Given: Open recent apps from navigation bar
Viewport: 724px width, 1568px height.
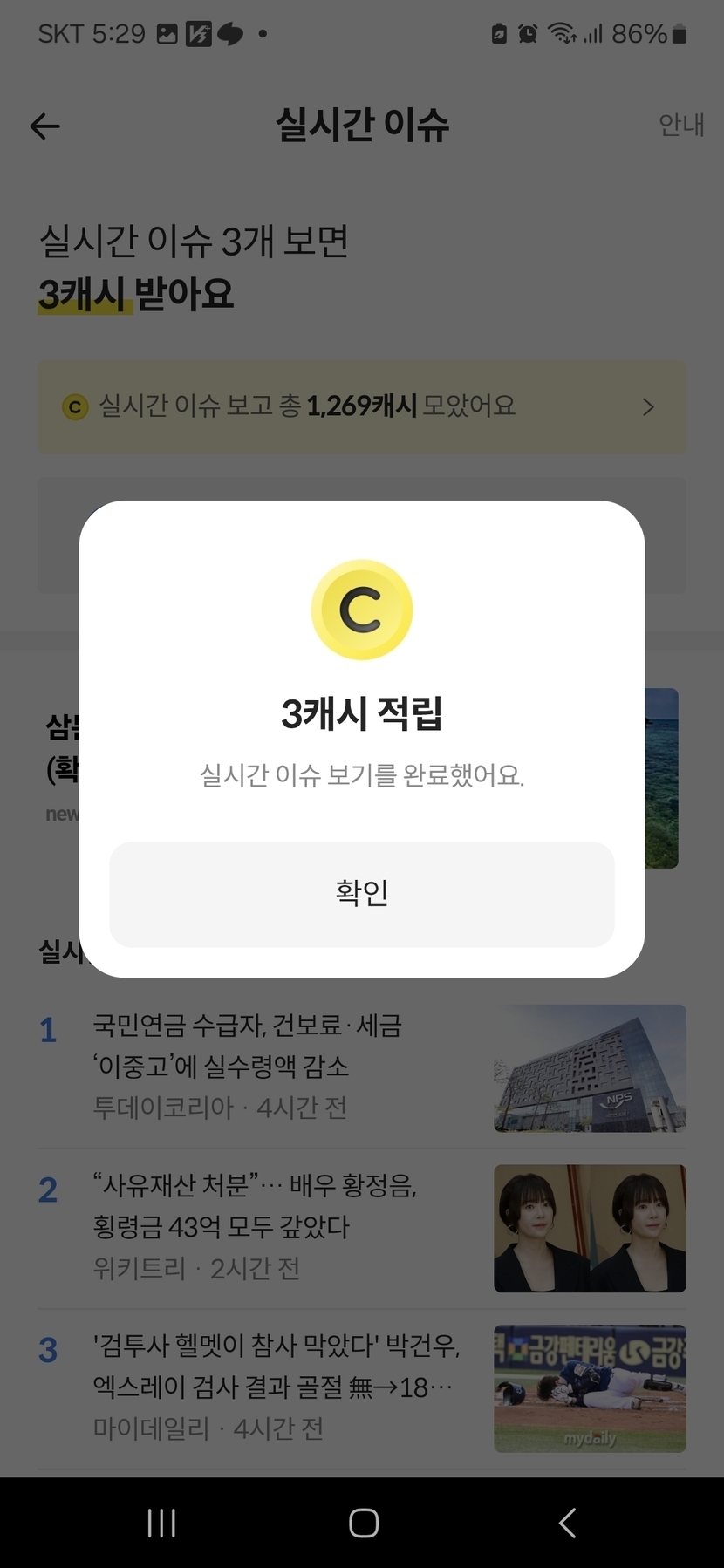Looking at the screenshot, I should [161, 1523].
